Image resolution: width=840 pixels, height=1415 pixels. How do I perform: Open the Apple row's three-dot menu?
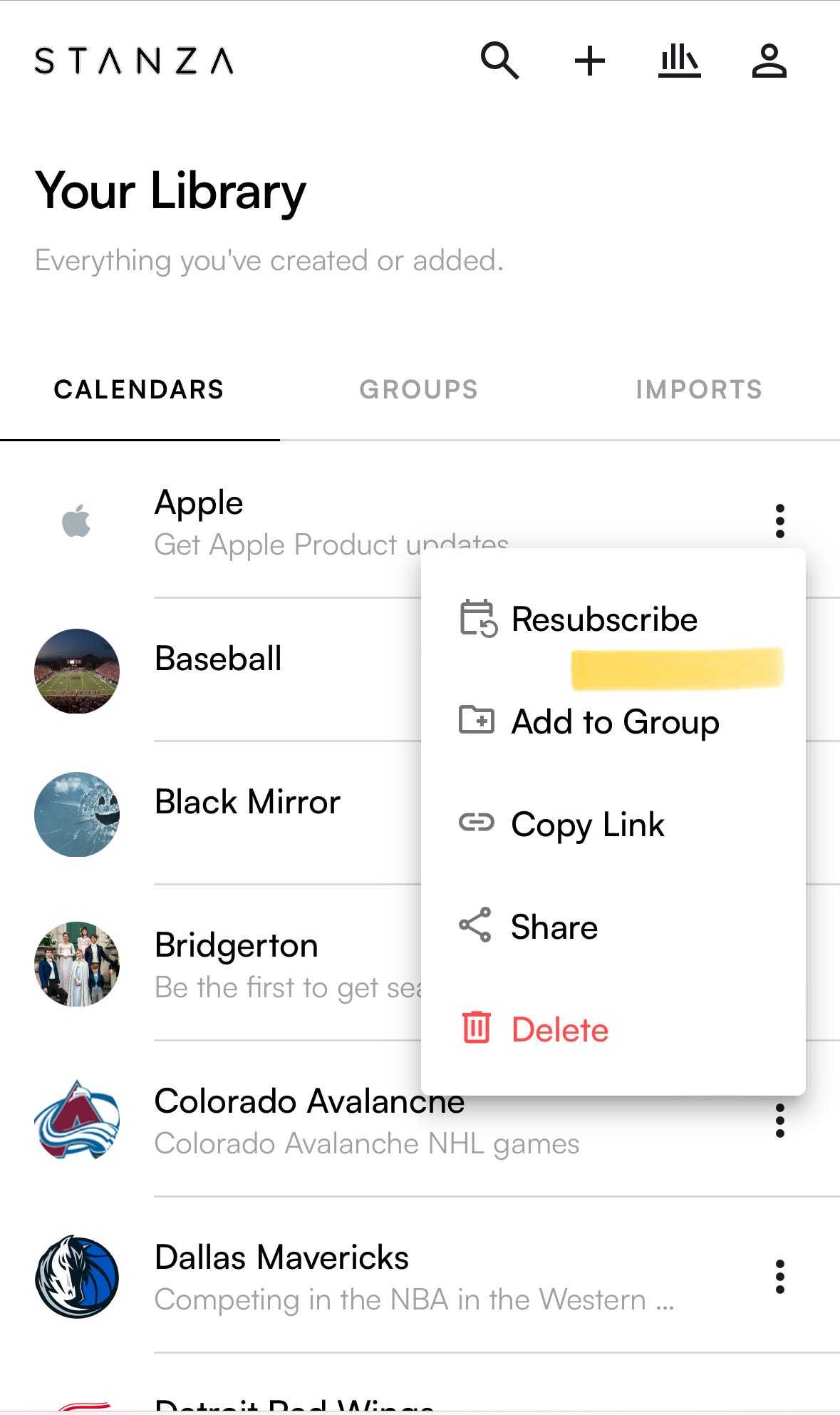click(x=780, y=521)
